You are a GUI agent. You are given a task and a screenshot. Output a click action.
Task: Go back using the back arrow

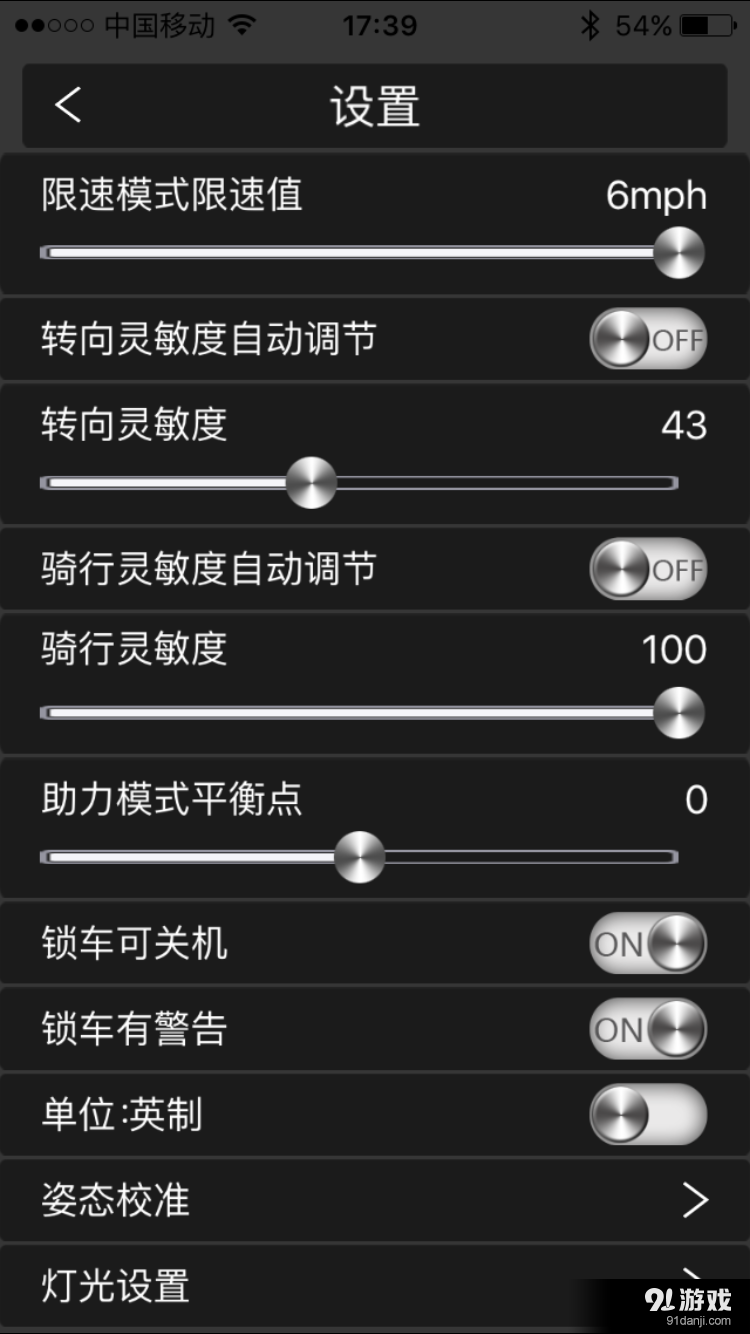click(65, 105)
